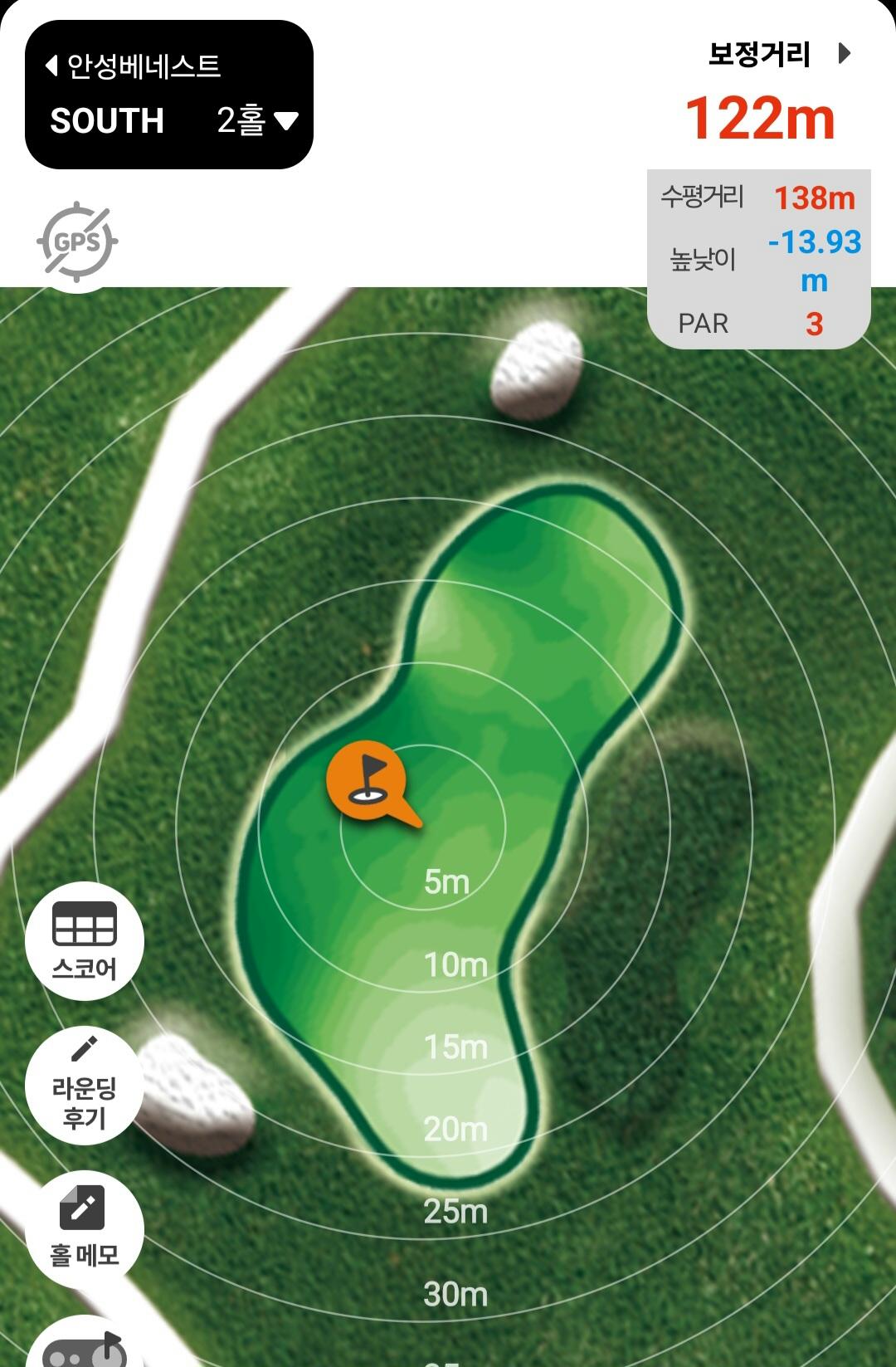Go back to 안성베네스트 course
Viewport: 896px width, 1367px height.
pos(133,66)
